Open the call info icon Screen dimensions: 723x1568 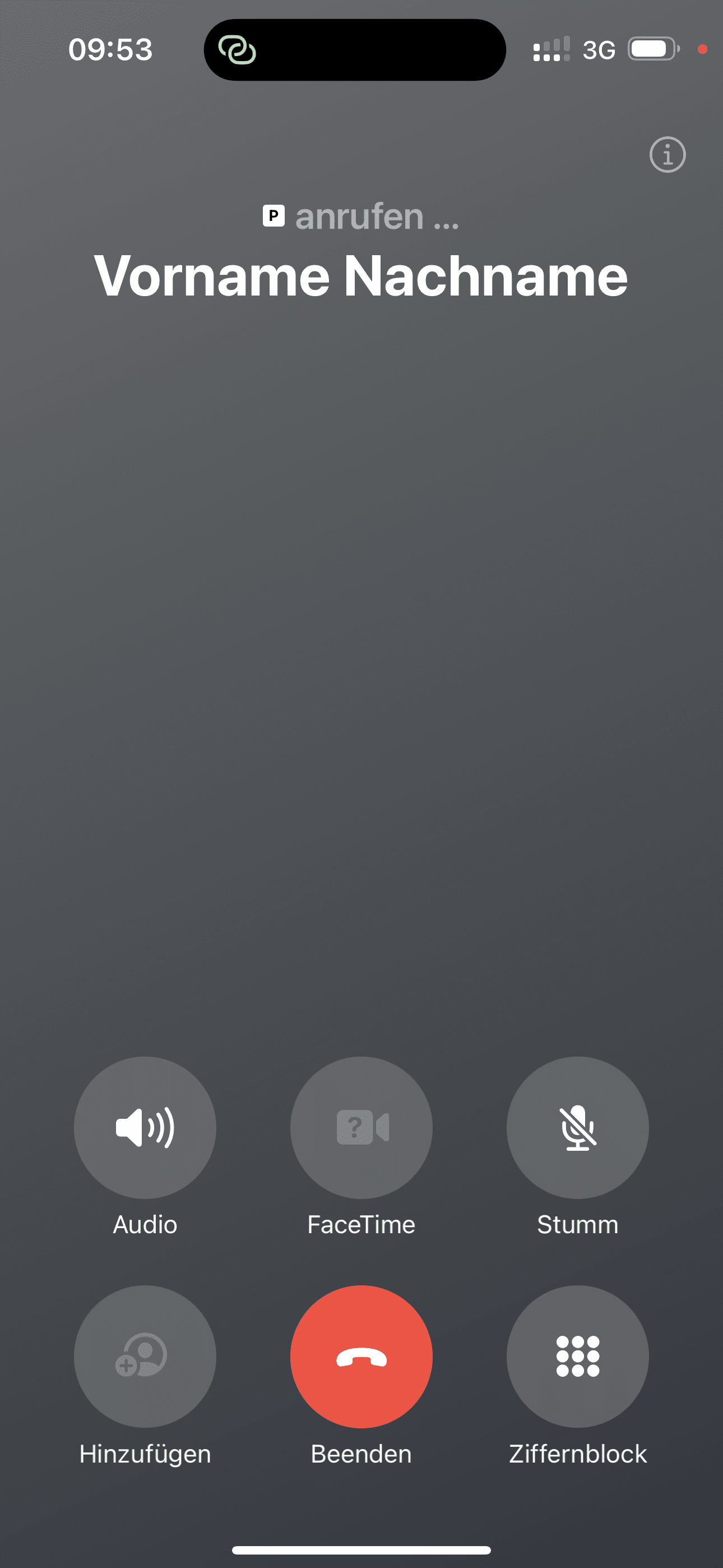(x=667, y=155)
